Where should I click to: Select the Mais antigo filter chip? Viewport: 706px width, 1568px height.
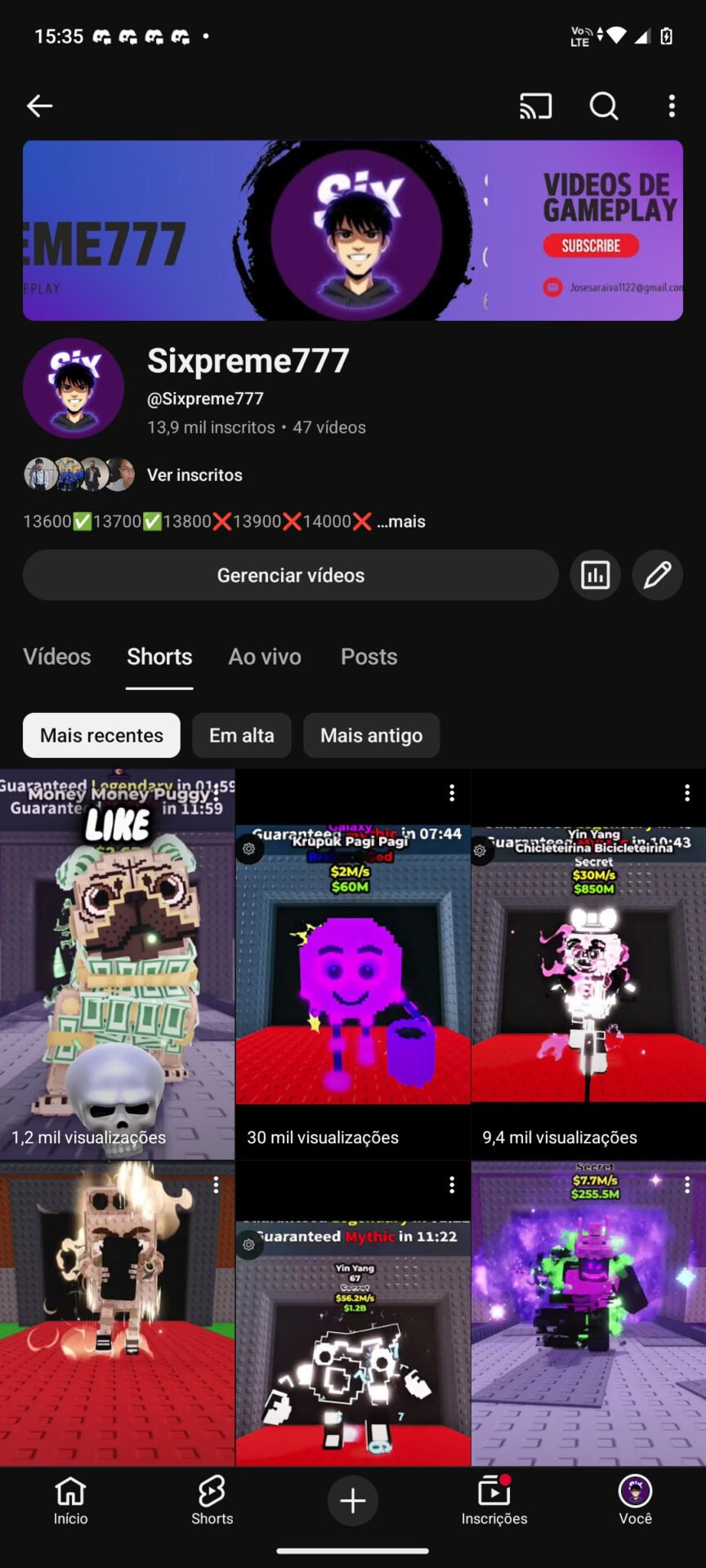371,736
